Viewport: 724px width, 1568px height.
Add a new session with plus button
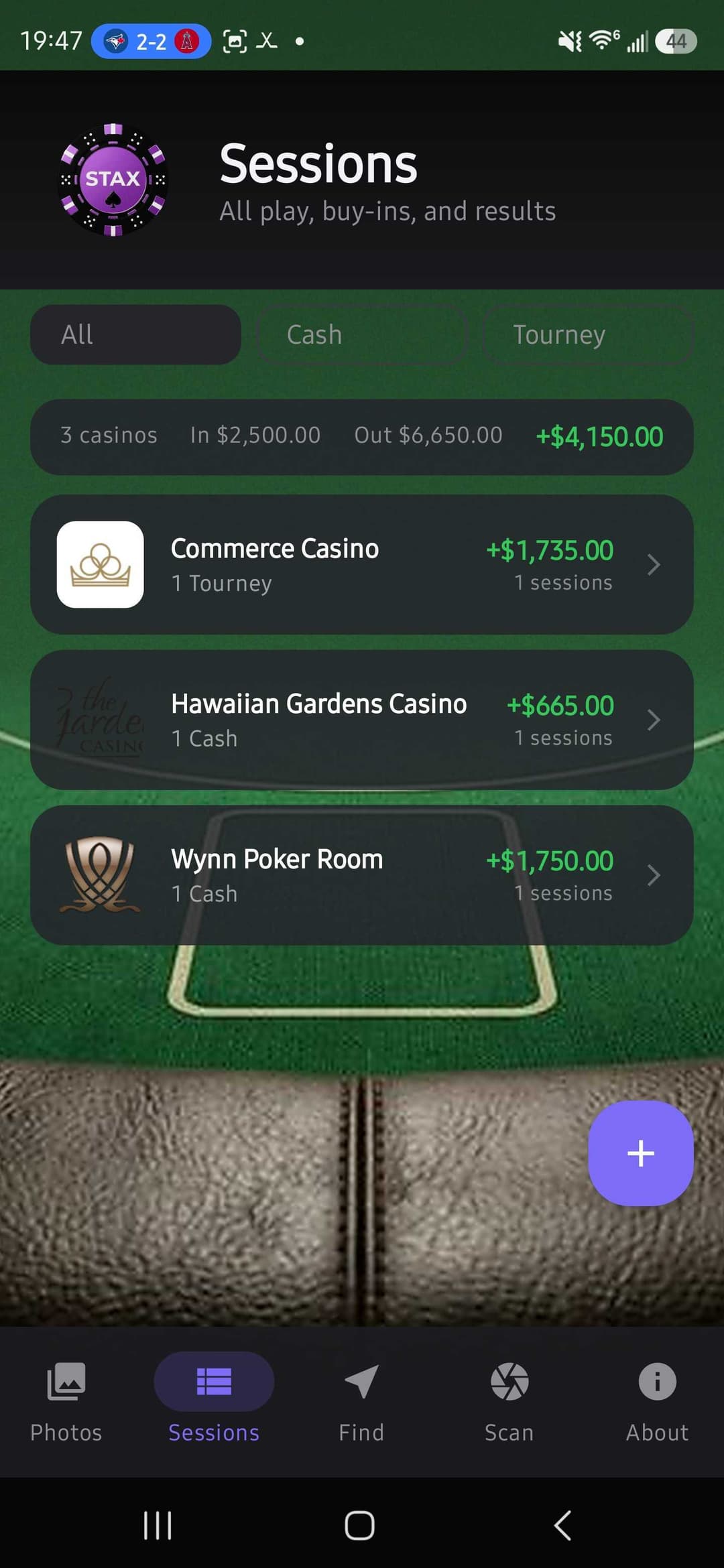(x=640, y=1153)
